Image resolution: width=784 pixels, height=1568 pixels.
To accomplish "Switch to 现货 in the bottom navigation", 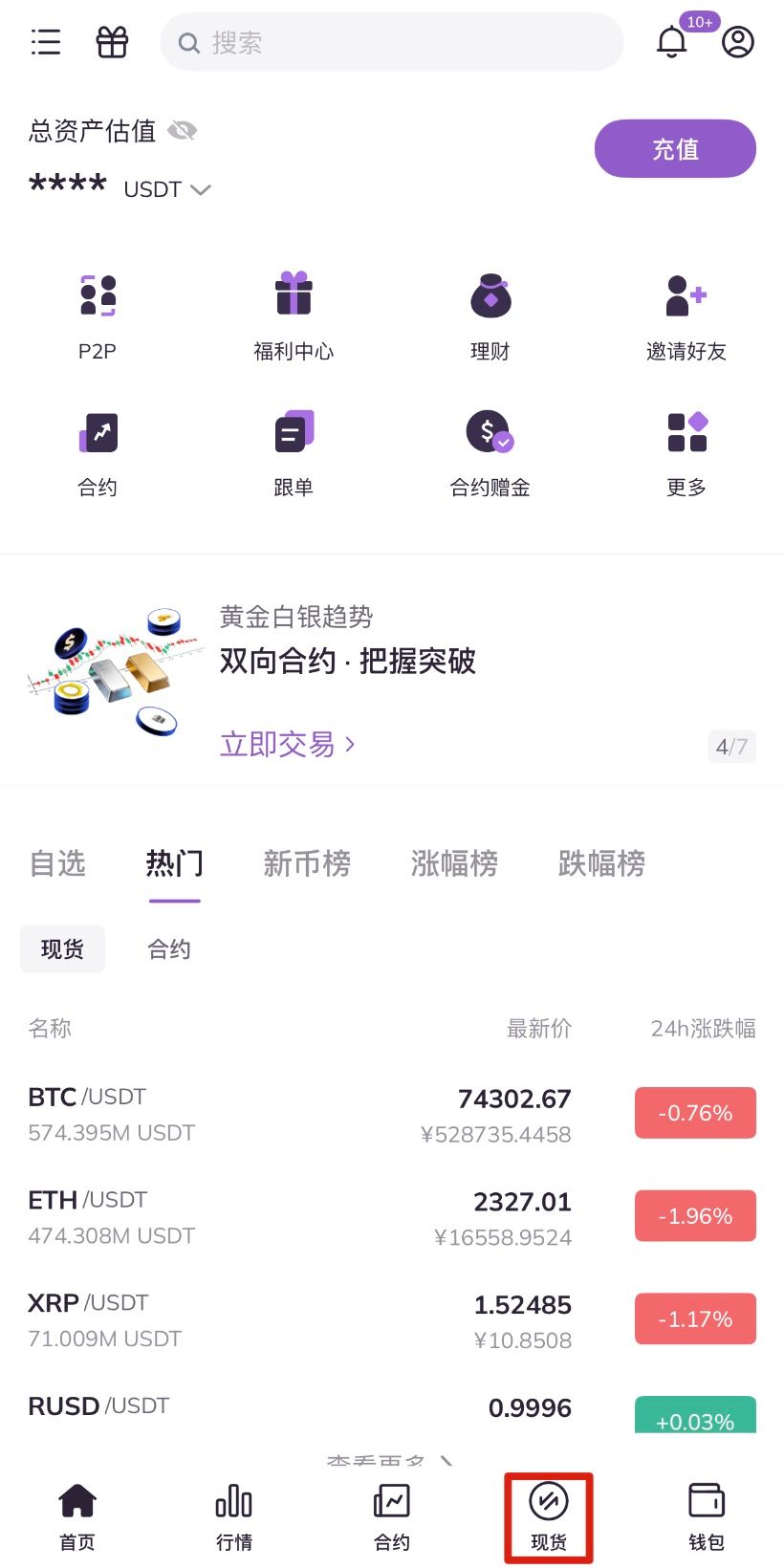I will point(549,1517).
